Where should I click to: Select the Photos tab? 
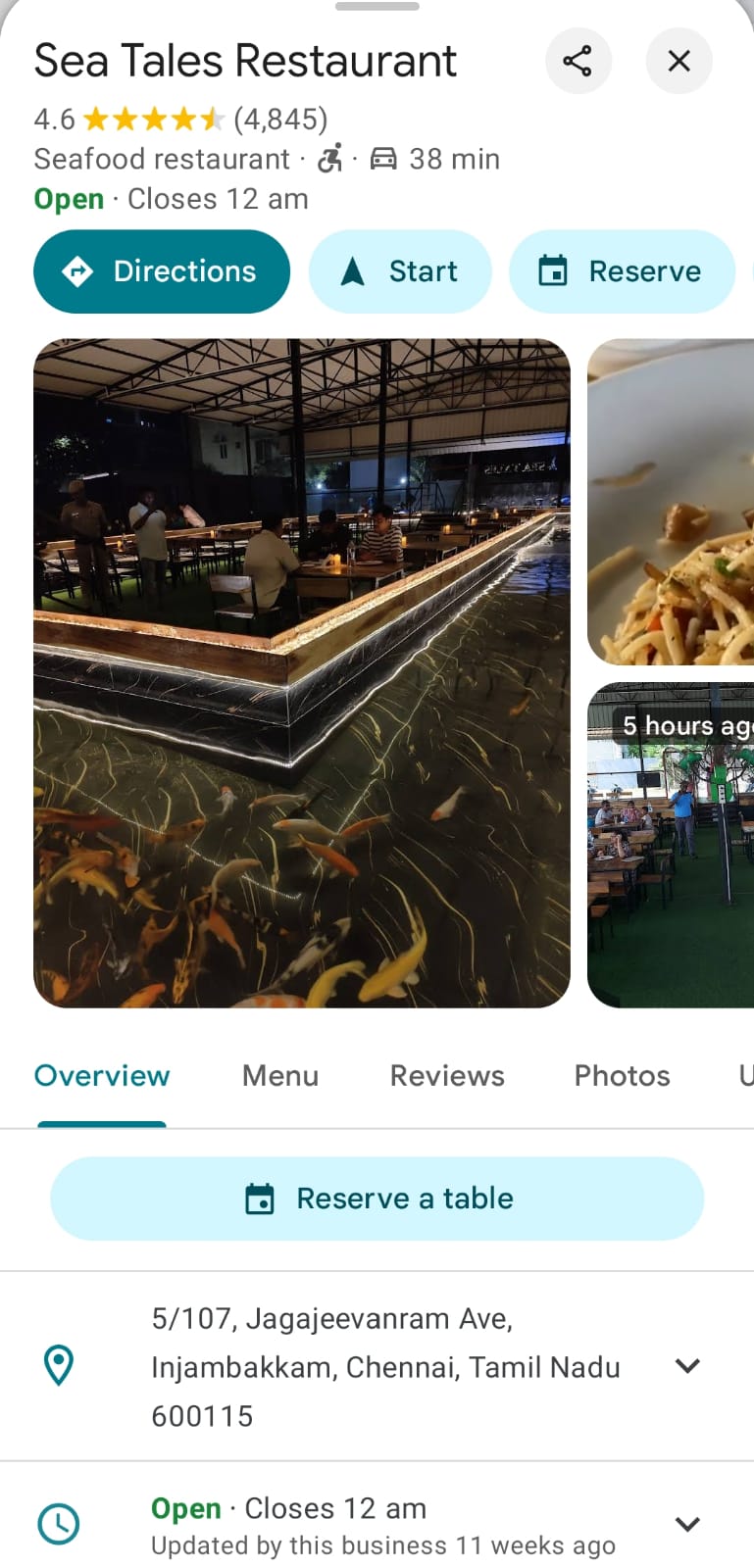click(622, 1075)
